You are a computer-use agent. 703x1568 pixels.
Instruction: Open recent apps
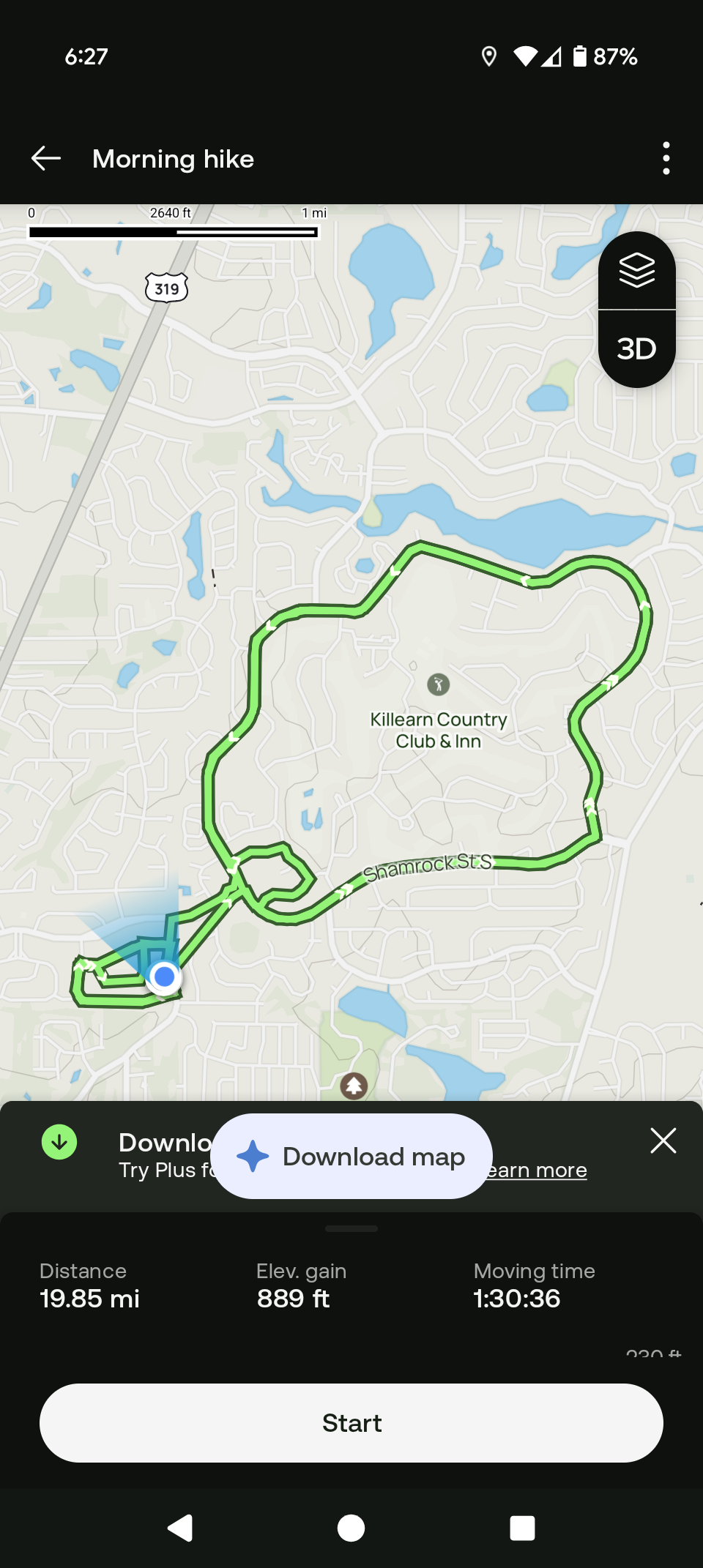click(522, 1528)
